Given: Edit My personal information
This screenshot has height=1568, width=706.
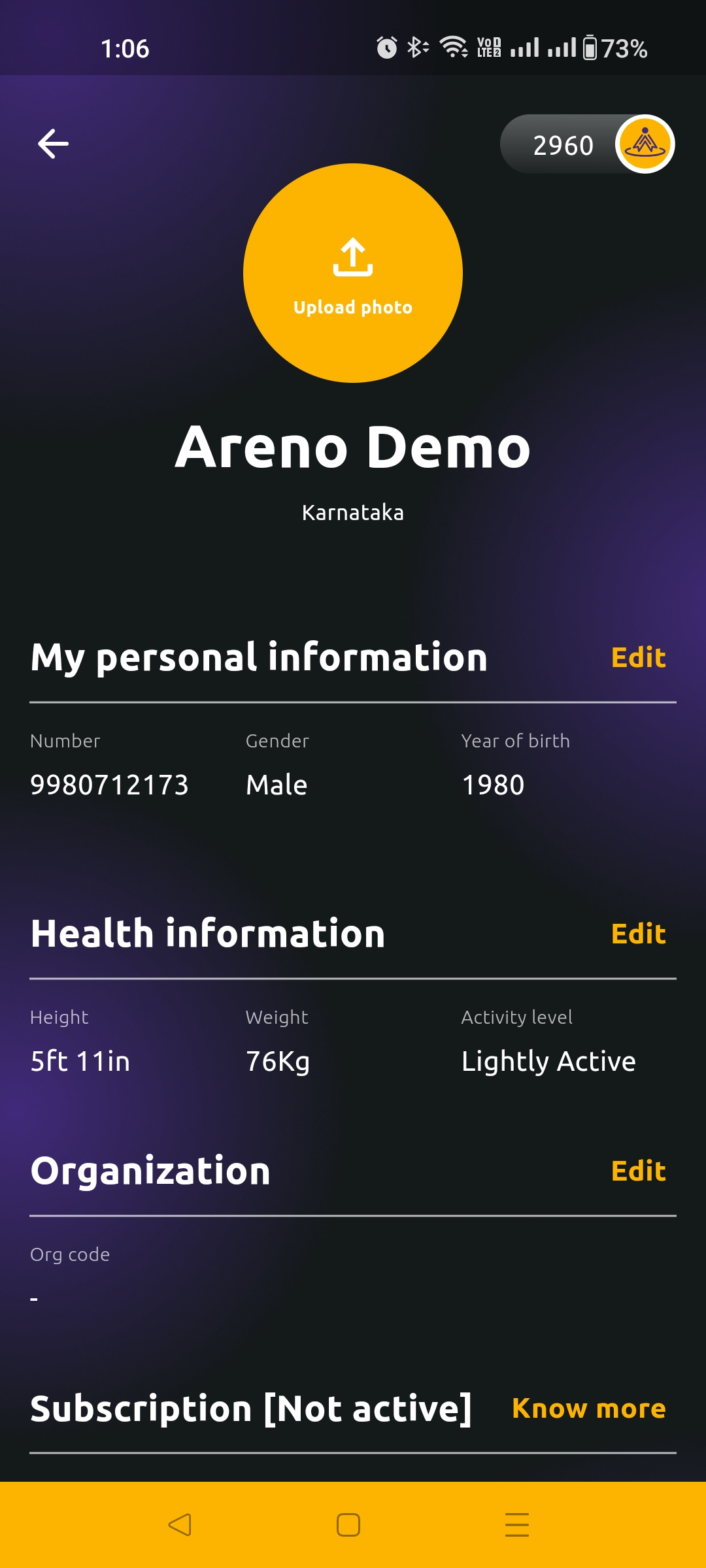Looking at the screenshot, I should [638, 658].
